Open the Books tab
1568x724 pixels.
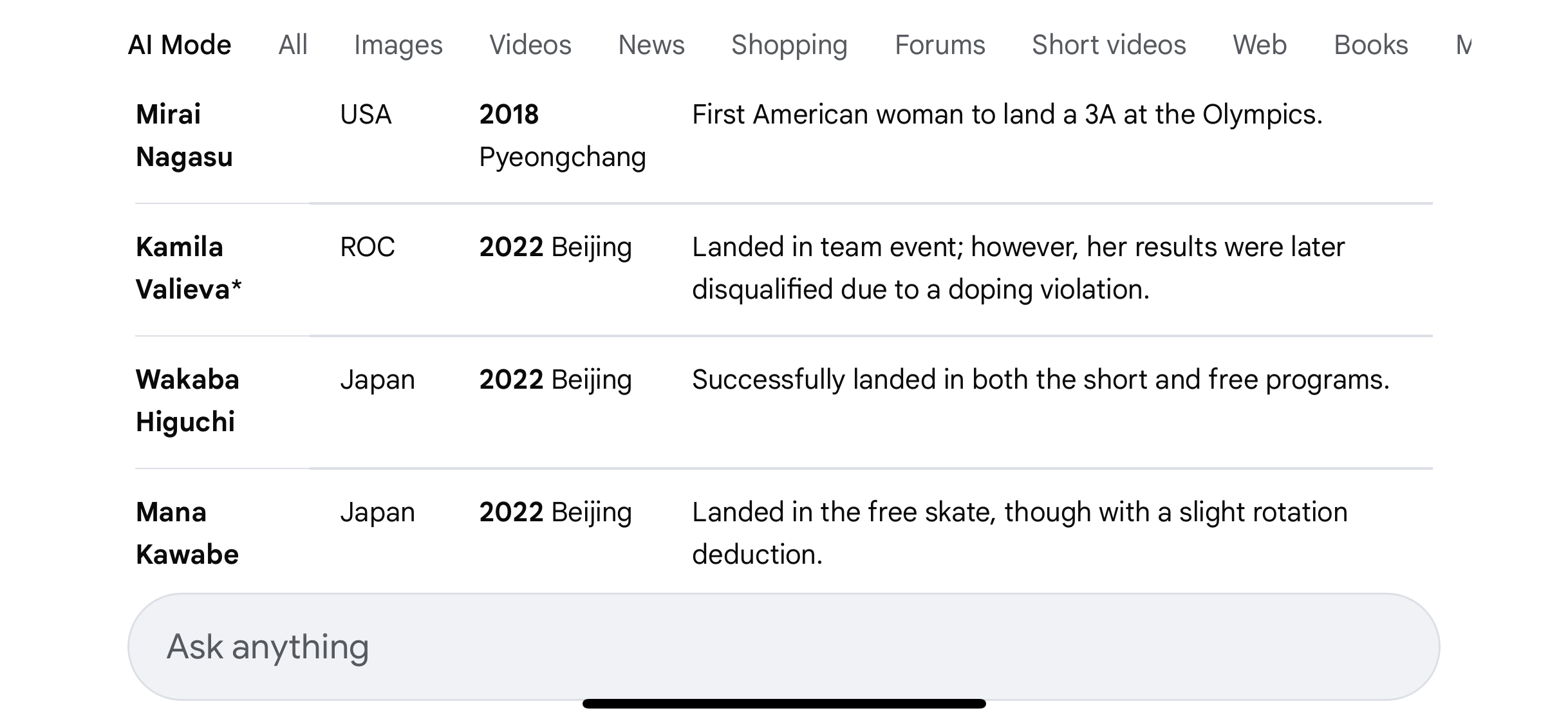coord(1371,45)
